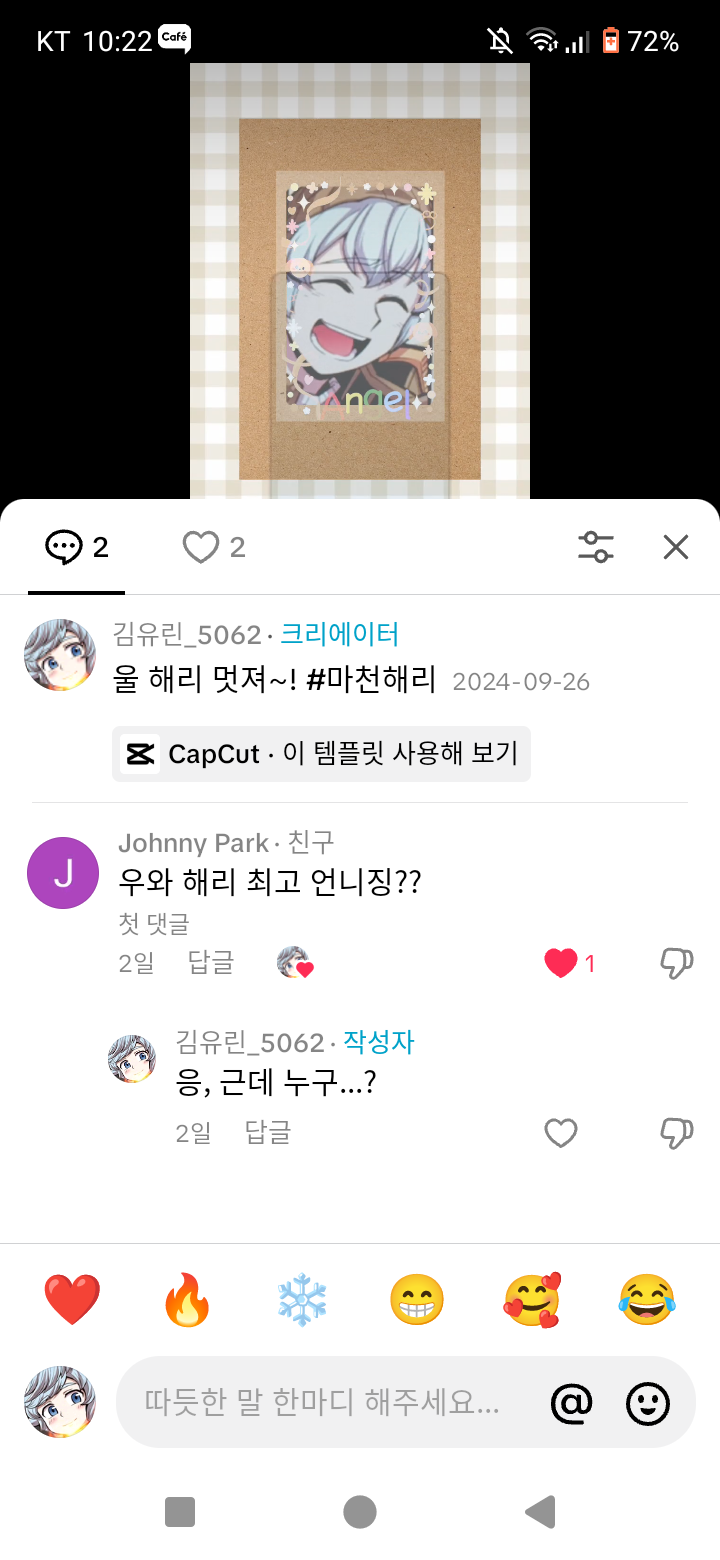Reply to '응, 근데 누구...?' comment
Screen dimensions: 720x1560
pos(268,1133)
